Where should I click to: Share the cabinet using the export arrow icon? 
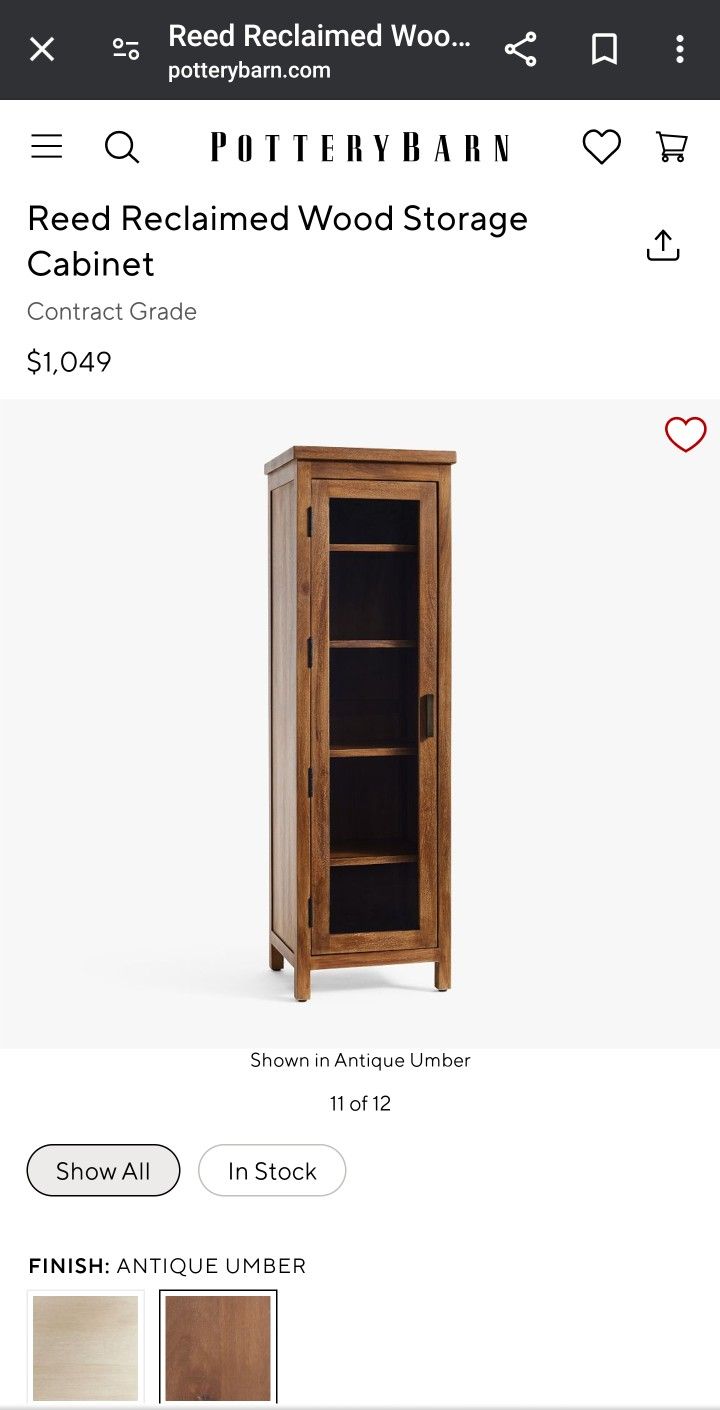(662, 243)
